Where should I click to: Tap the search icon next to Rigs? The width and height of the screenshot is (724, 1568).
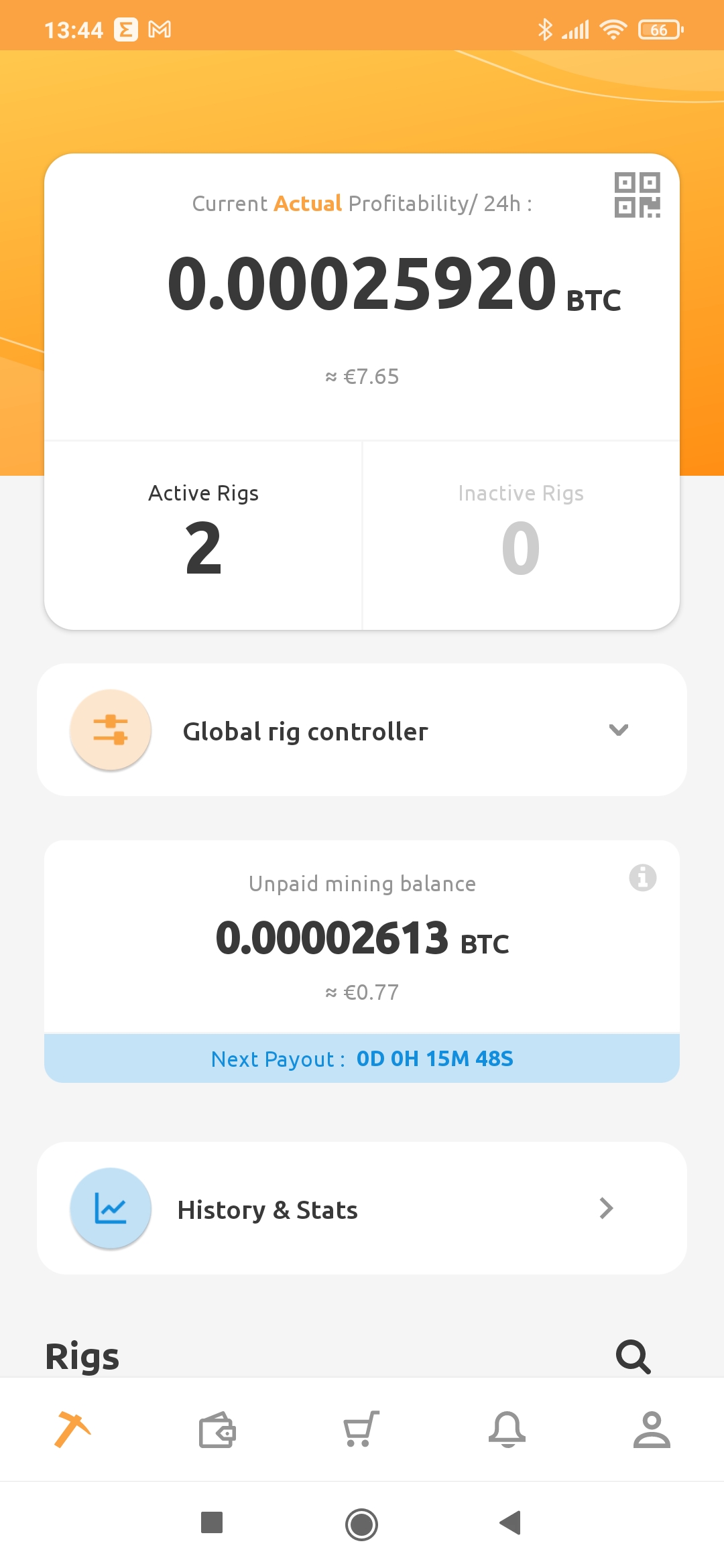pyautogui.click(x=633, y=1357)
